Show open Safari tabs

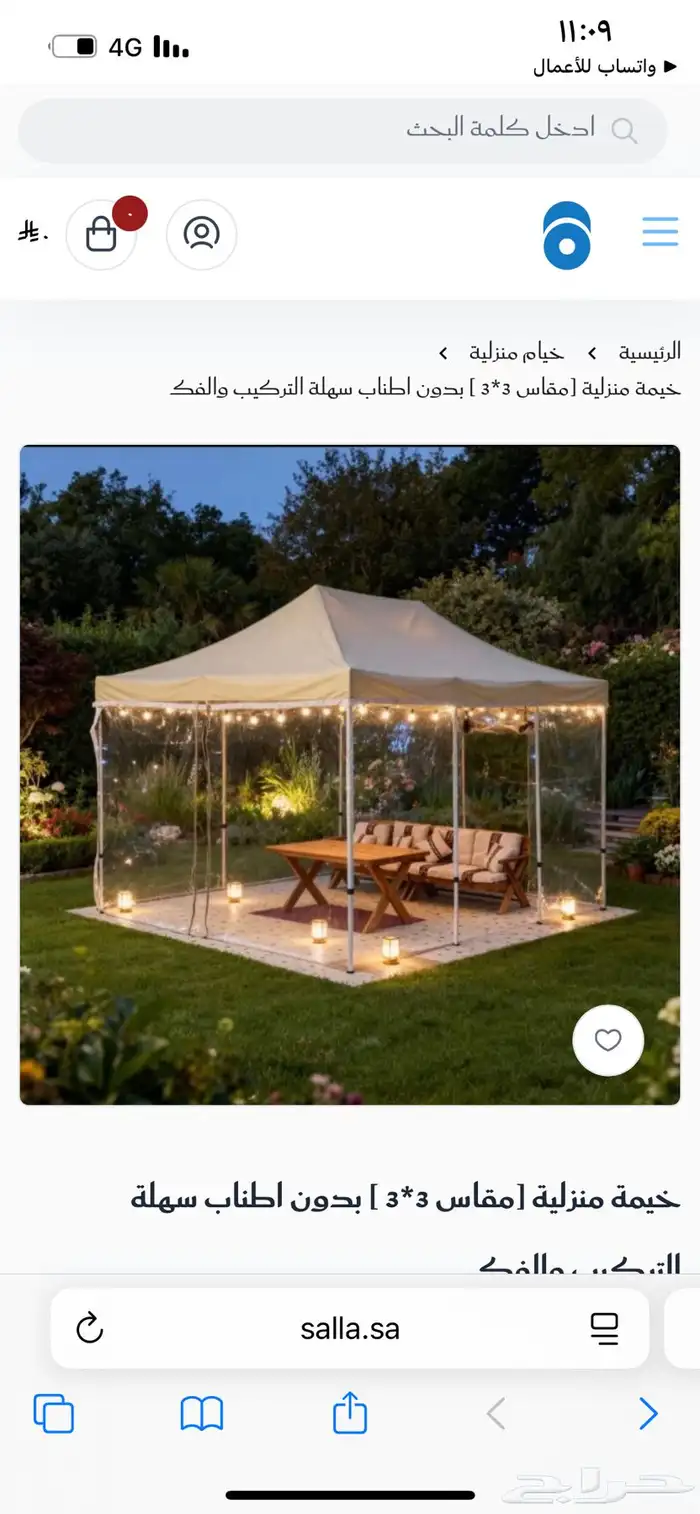pos(54,1414)
